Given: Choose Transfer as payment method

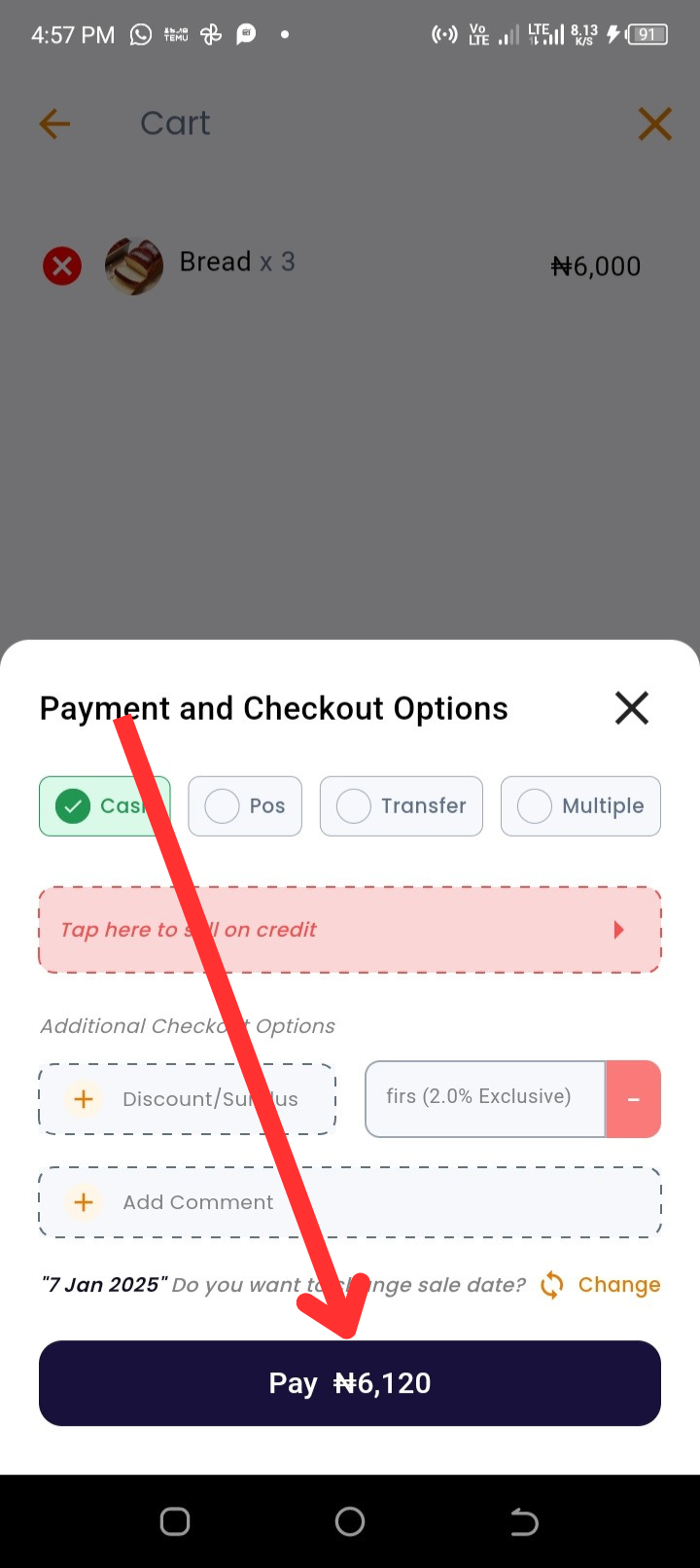Looking at the screenshot, I should [x=401, y=805].
